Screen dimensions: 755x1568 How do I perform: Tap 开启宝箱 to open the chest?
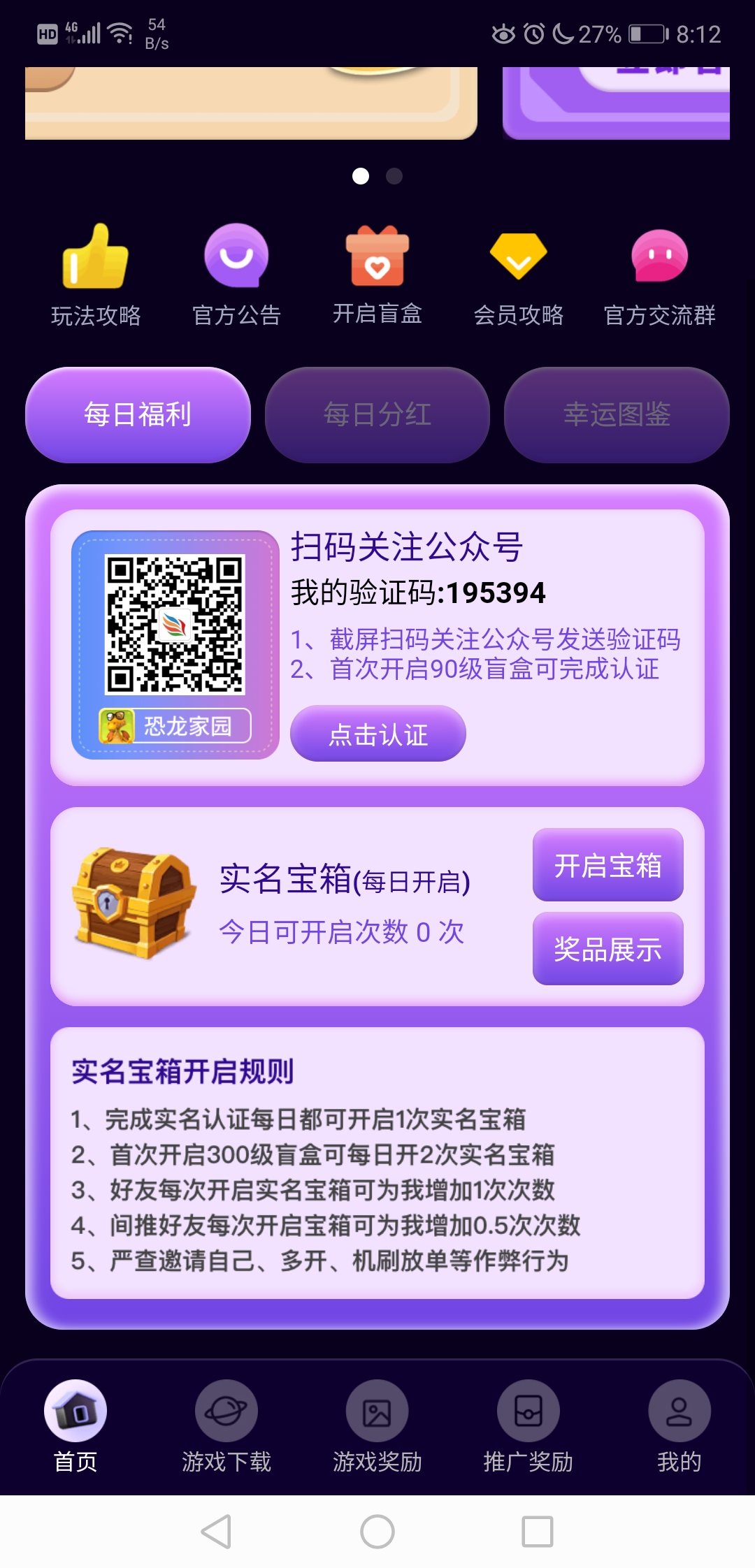tap(607, 865)
